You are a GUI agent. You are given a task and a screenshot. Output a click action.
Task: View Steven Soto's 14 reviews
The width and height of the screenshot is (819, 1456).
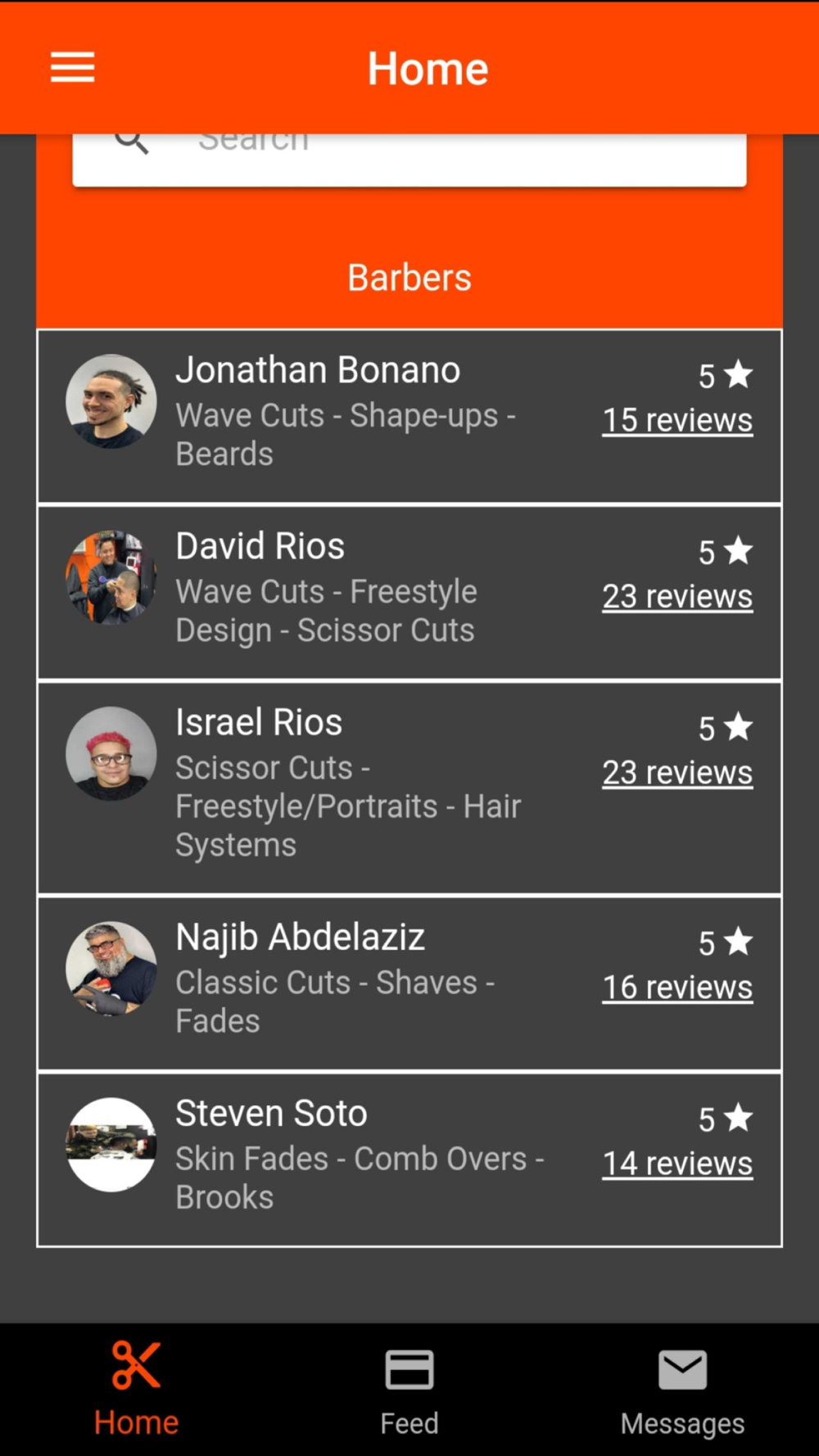[x=677, y=1164]
